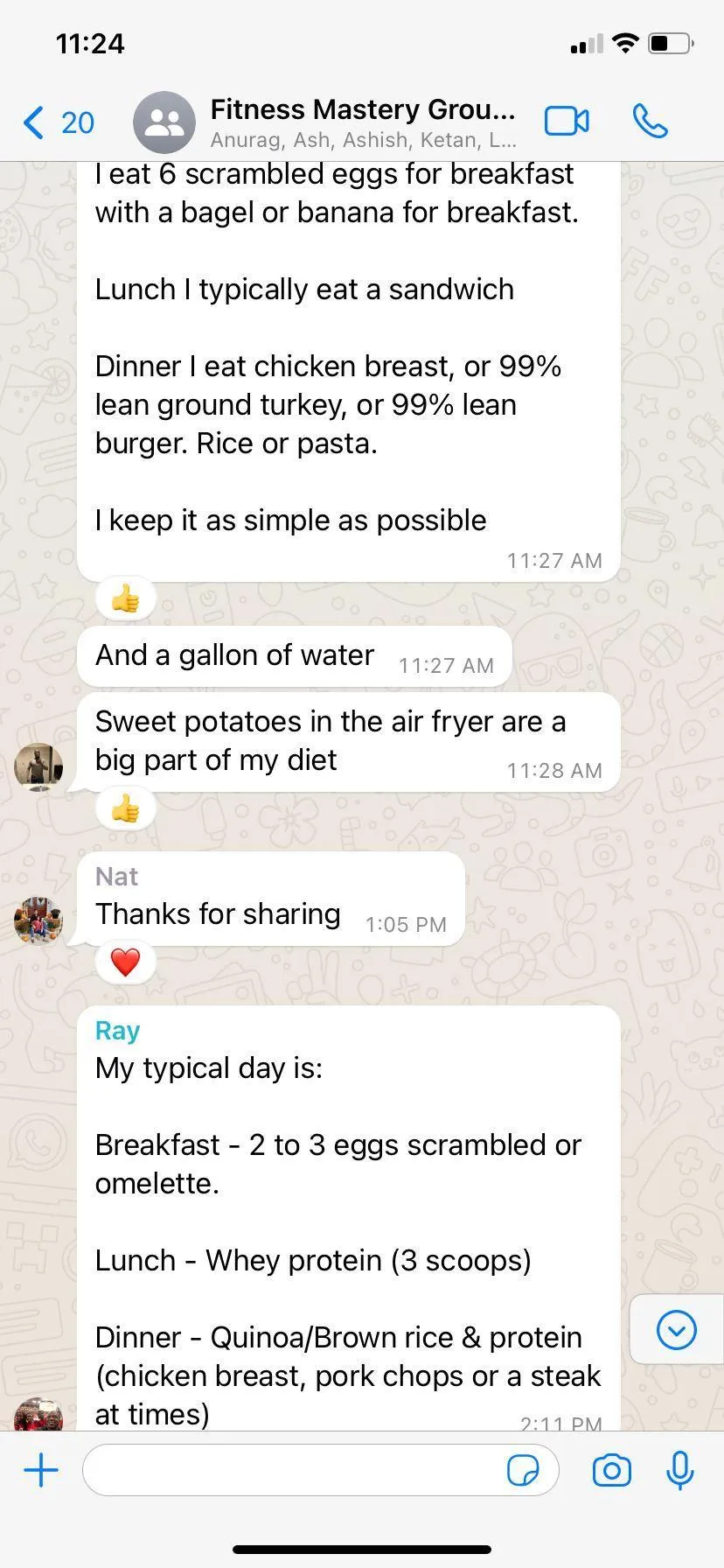The width and height of the screenshot is (724, 1568).
Task: Open the sticker picker
Action: tap(523, 1470)
